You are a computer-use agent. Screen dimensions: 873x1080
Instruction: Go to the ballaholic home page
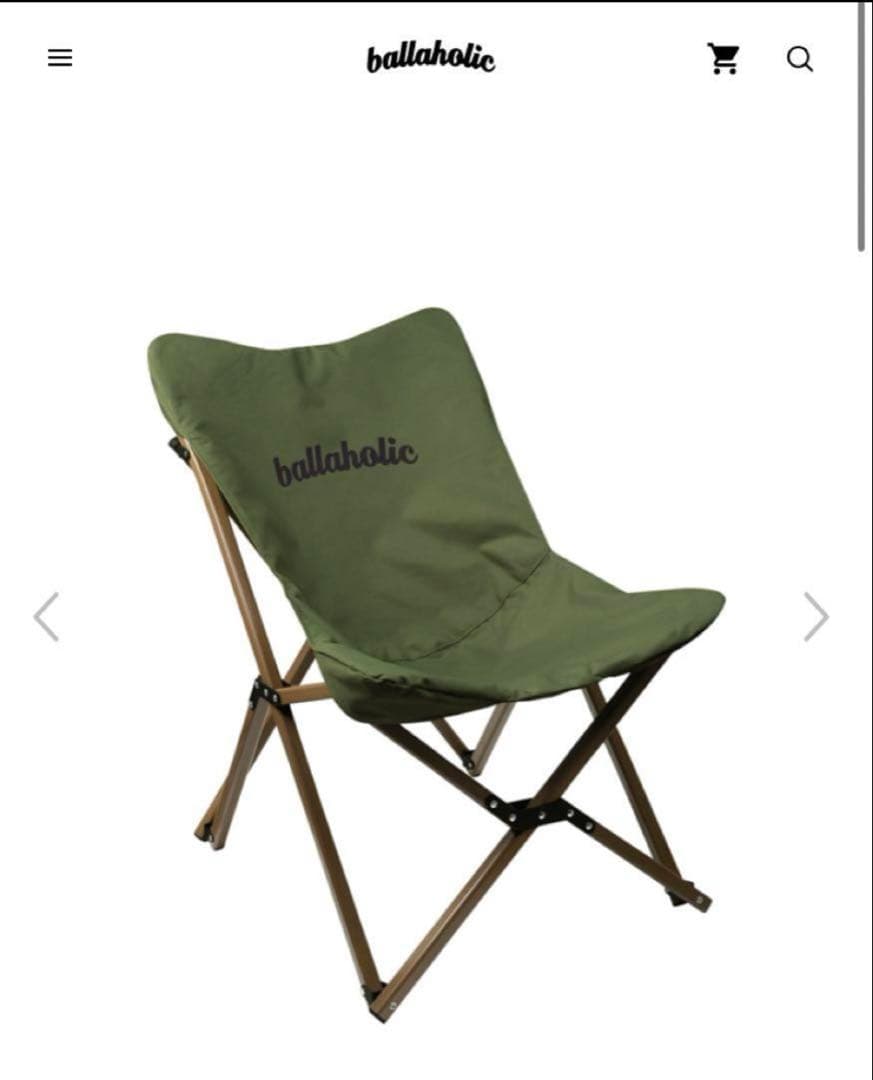coord(430,58)
